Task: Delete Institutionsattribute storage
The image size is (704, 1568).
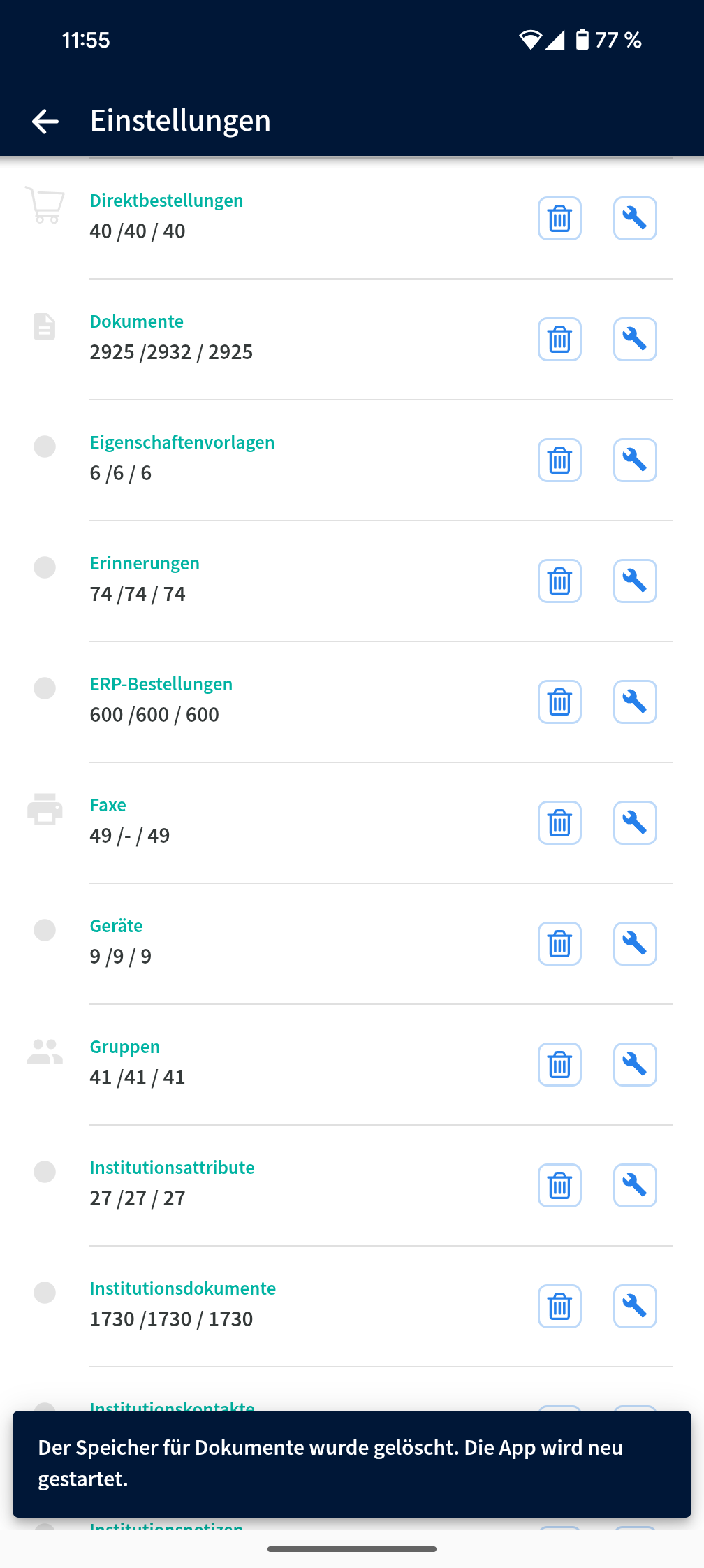Action: click(x=559, y=1186)
